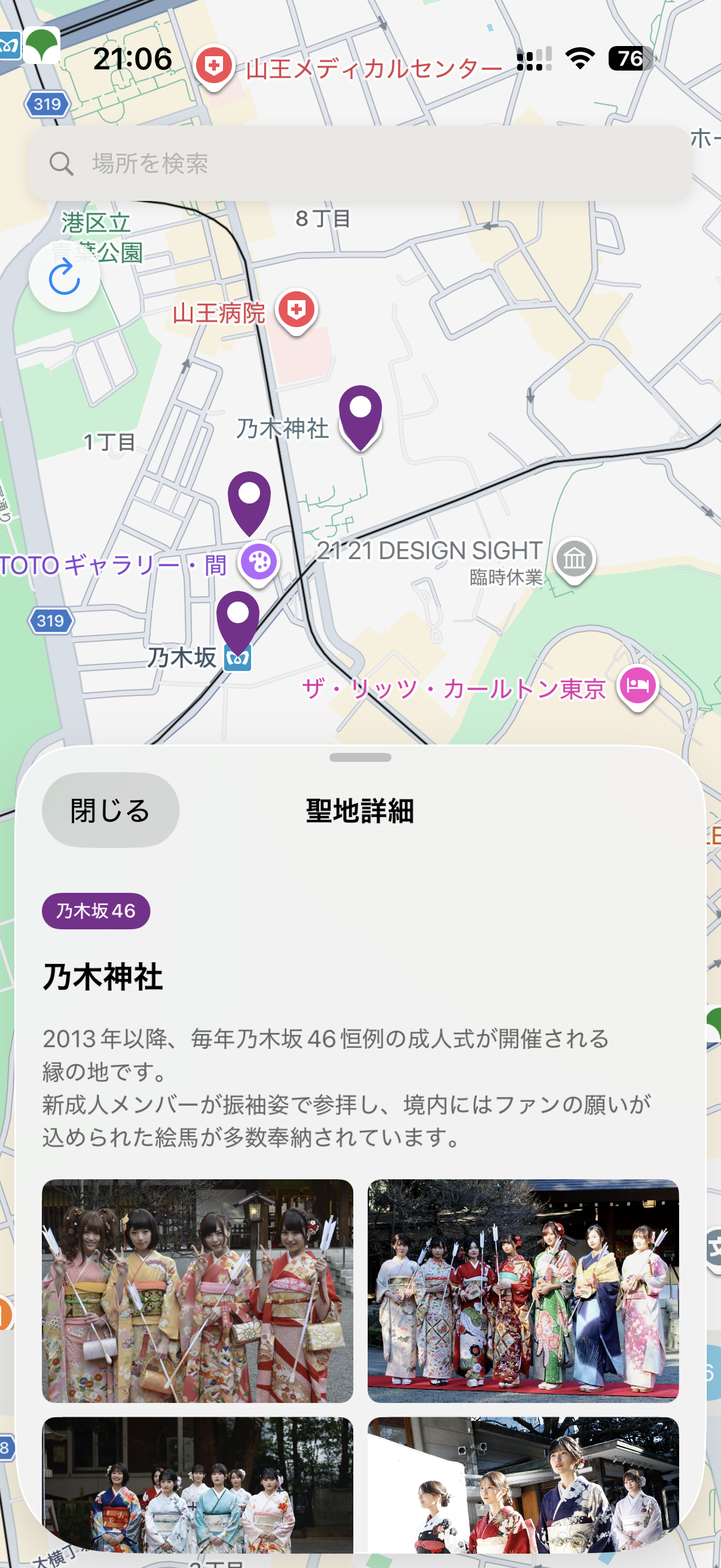Viewport: 721px width, 1568px height.
Task: Open the hotel icon for ザ・リッツ・カールトン東京
Action: [637, 686]
